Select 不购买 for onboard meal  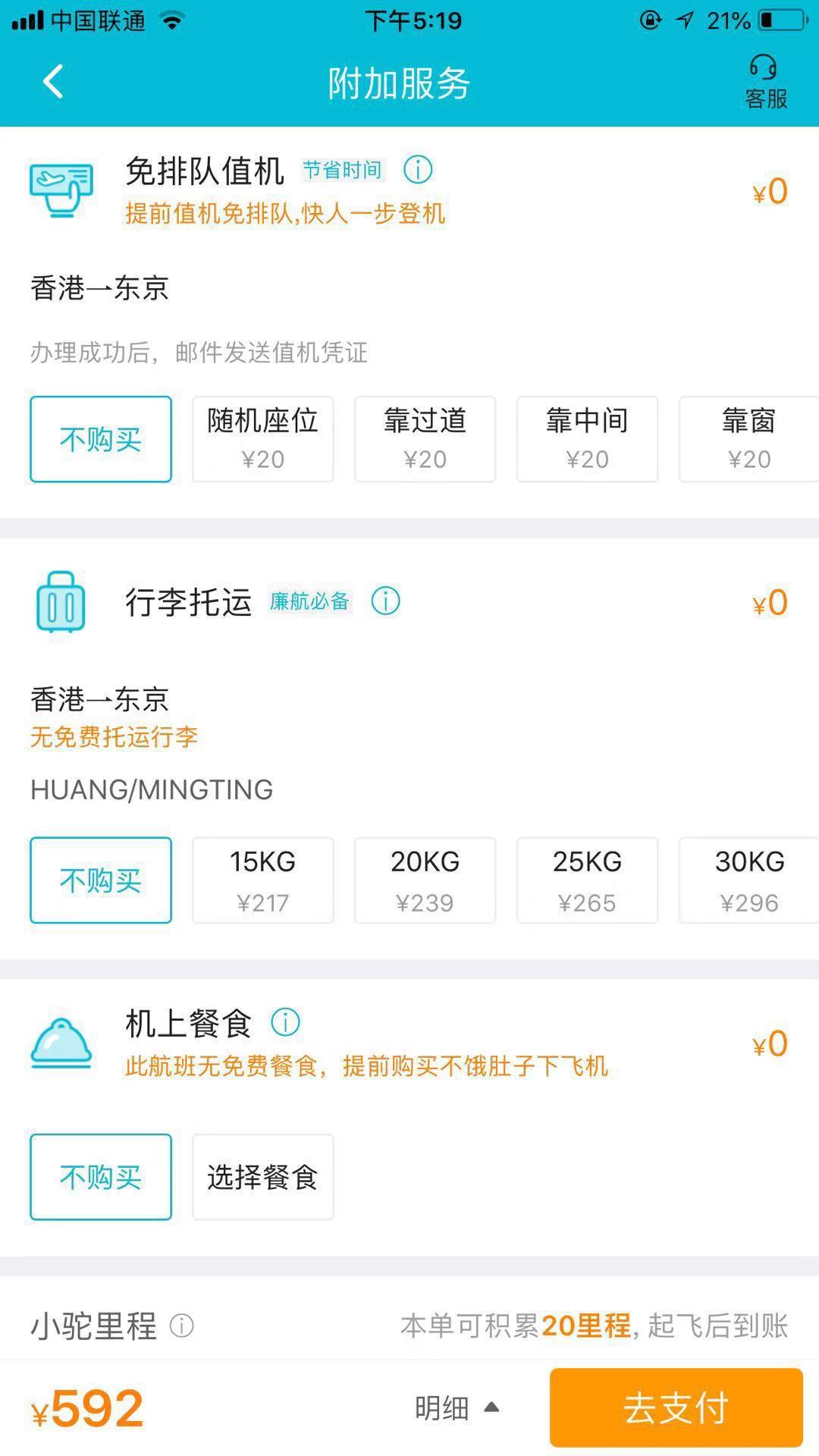[100, 1176]
